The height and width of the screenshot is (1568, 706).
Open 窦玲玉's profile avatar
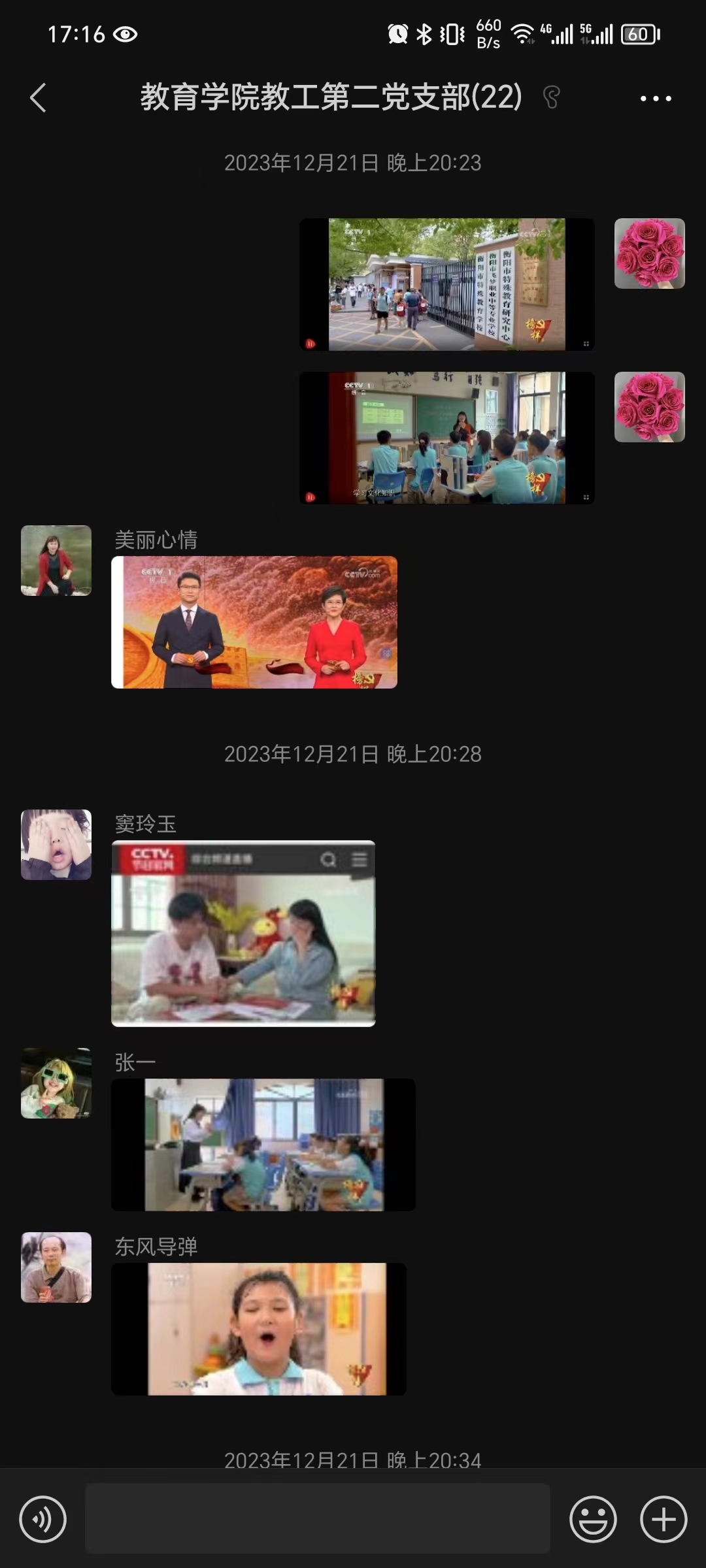coord(56,845)
